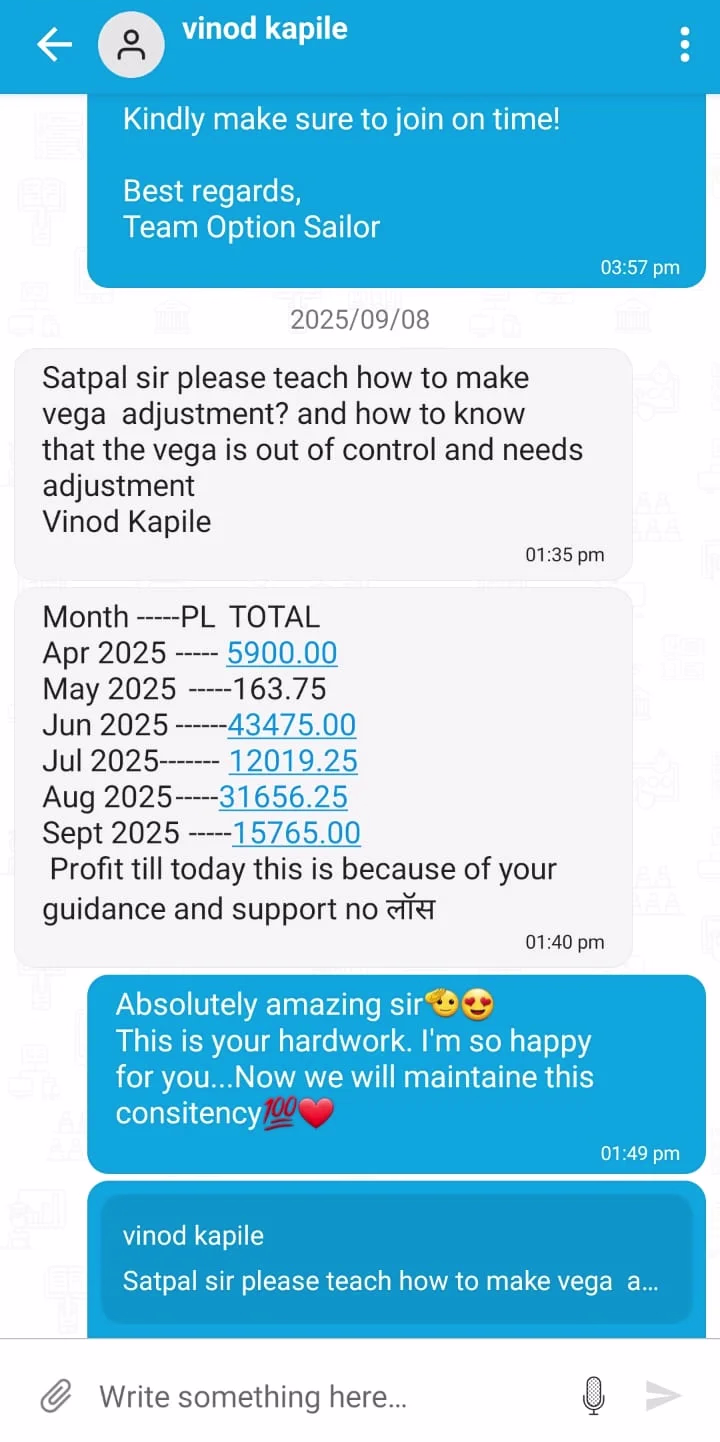Follow the 31656.25 link for Aug 2025
720x1442 pixels.
283,797
